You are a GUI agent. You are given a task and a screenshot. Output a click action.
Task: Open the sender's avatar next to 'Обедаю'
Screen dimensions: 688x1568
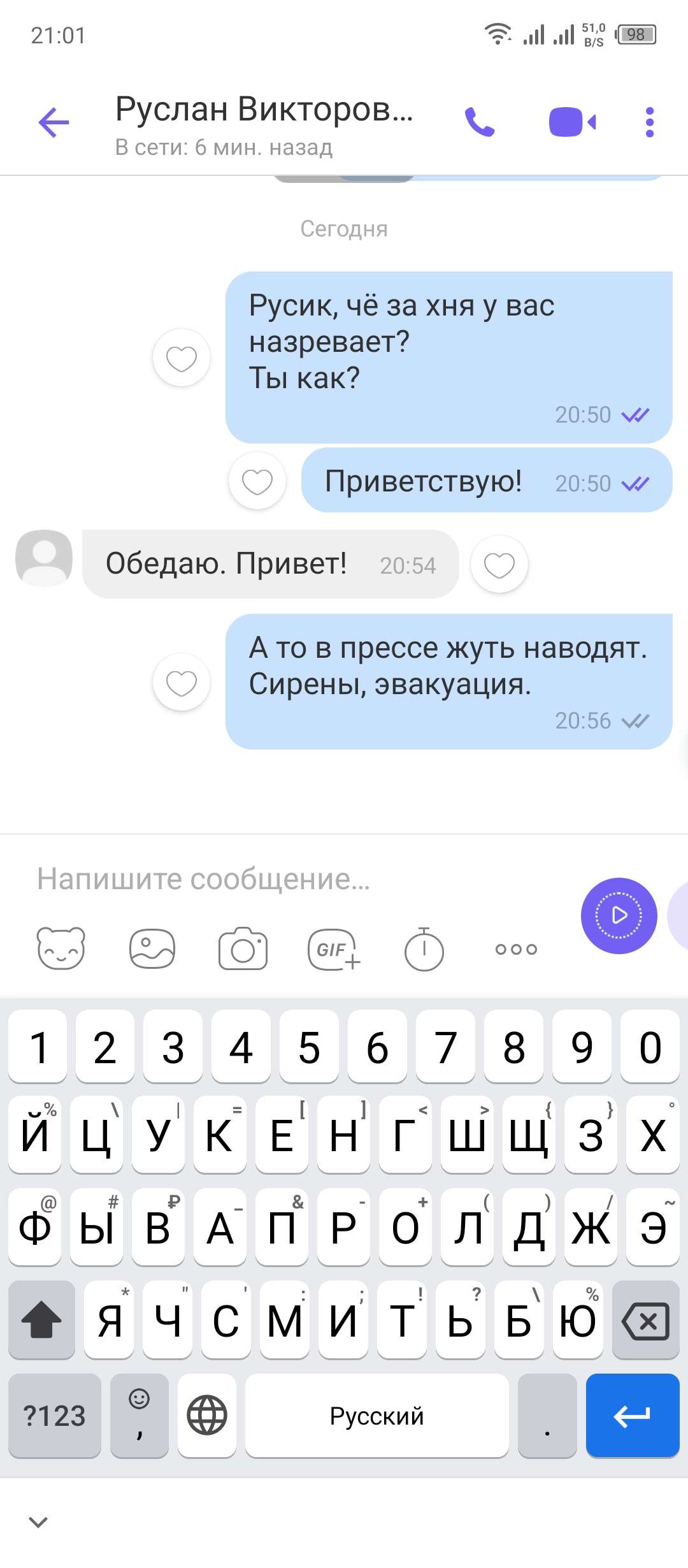point(44,558)
